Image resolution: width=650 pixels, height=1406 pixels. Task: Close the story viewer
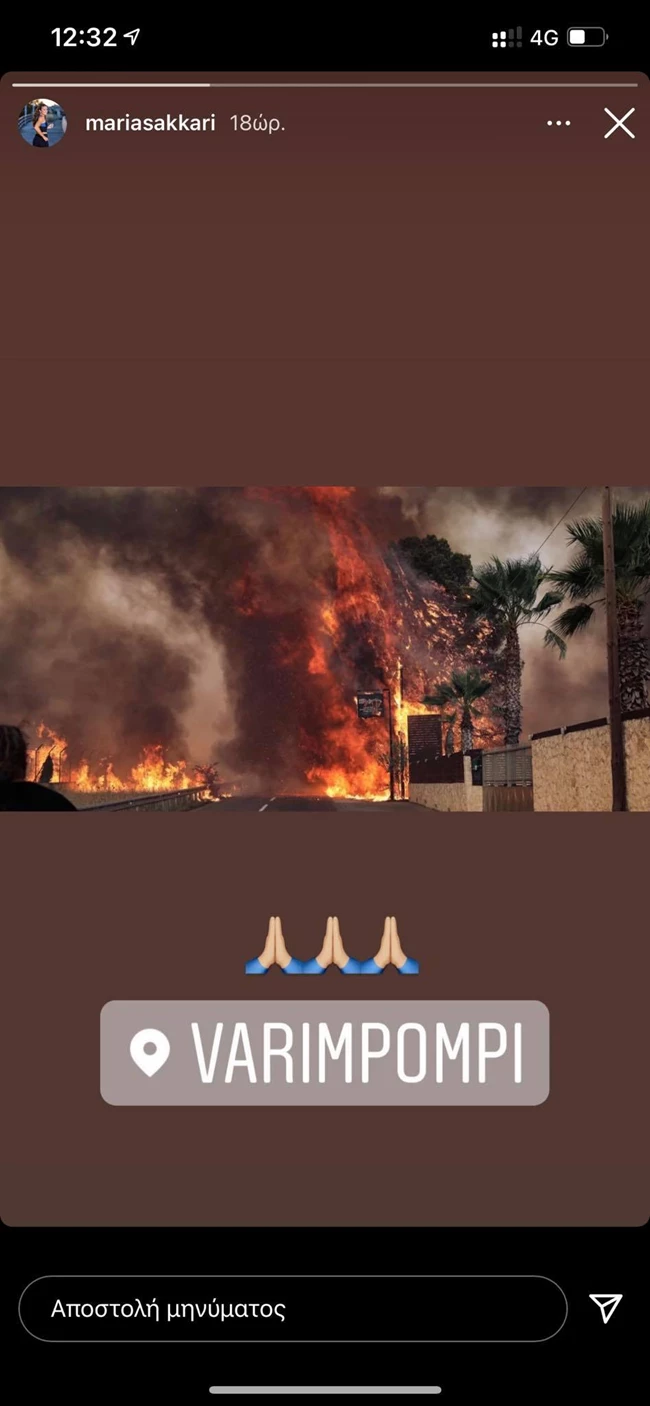point(619,123)
